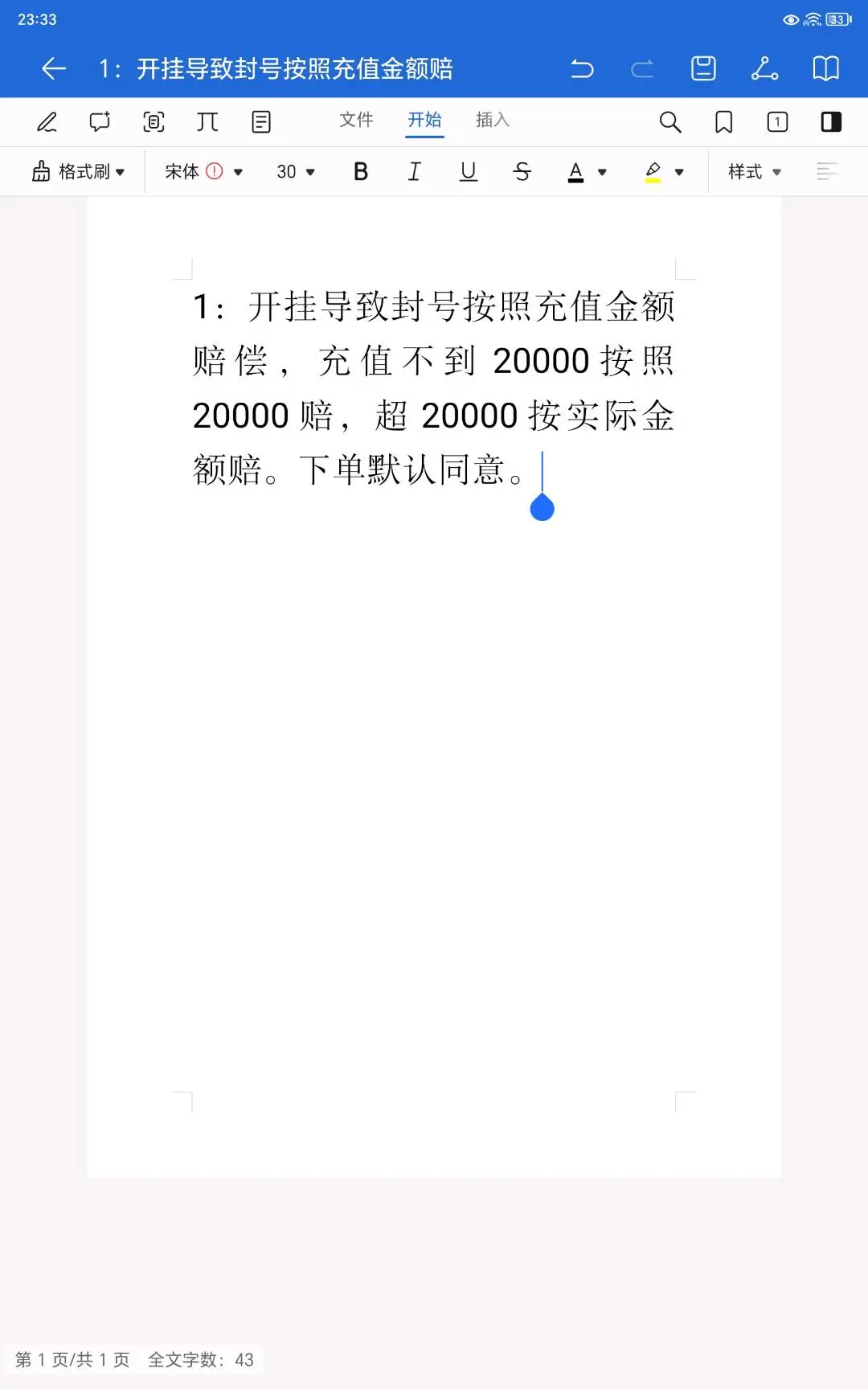Apply strikethrough formatting
This screenshot has width=868, height=1389.
click(522, 171)
